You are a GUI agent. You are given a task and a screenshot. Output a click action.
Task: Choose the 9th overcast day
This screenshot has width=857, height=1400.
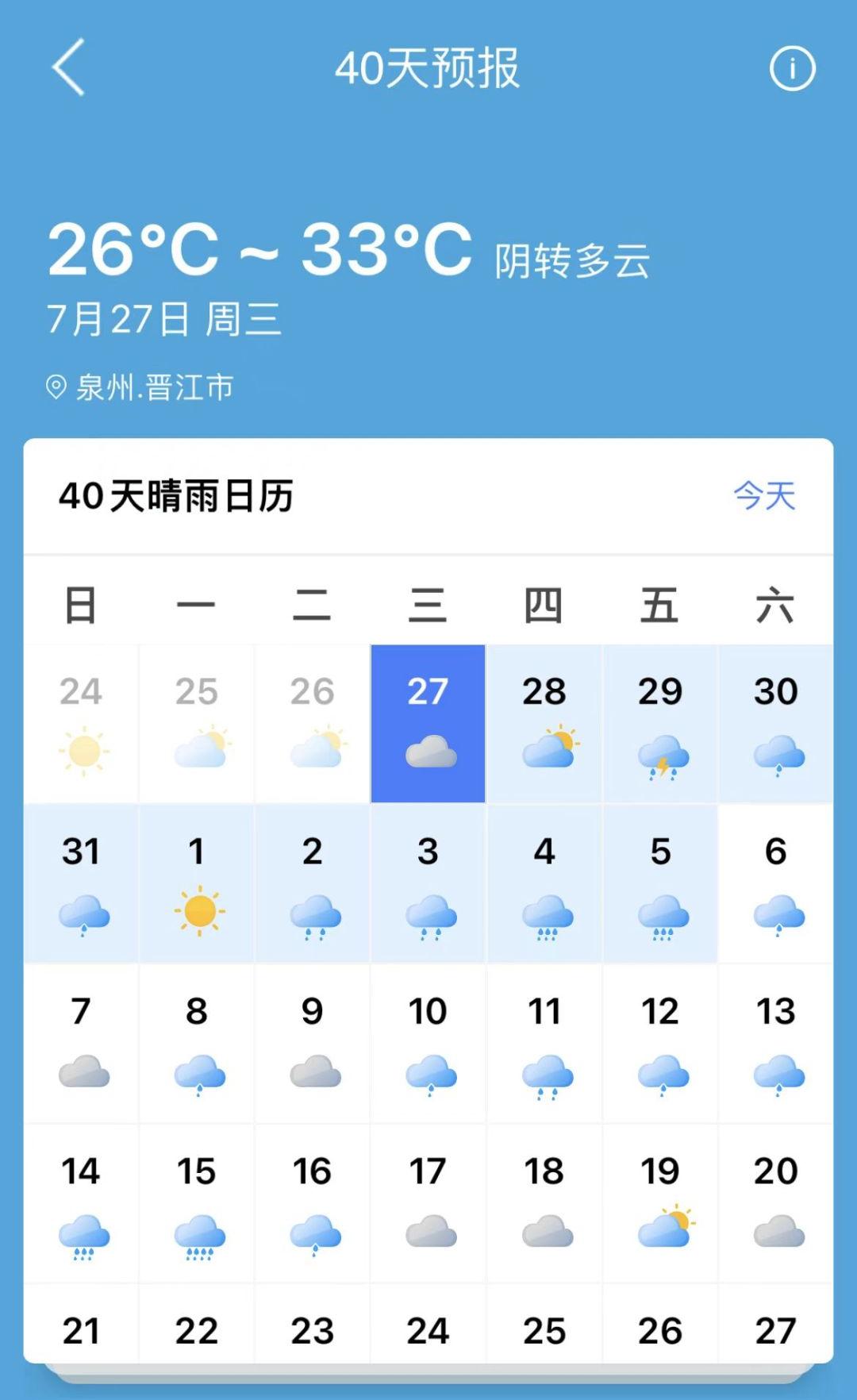[x=313, y=1043]
